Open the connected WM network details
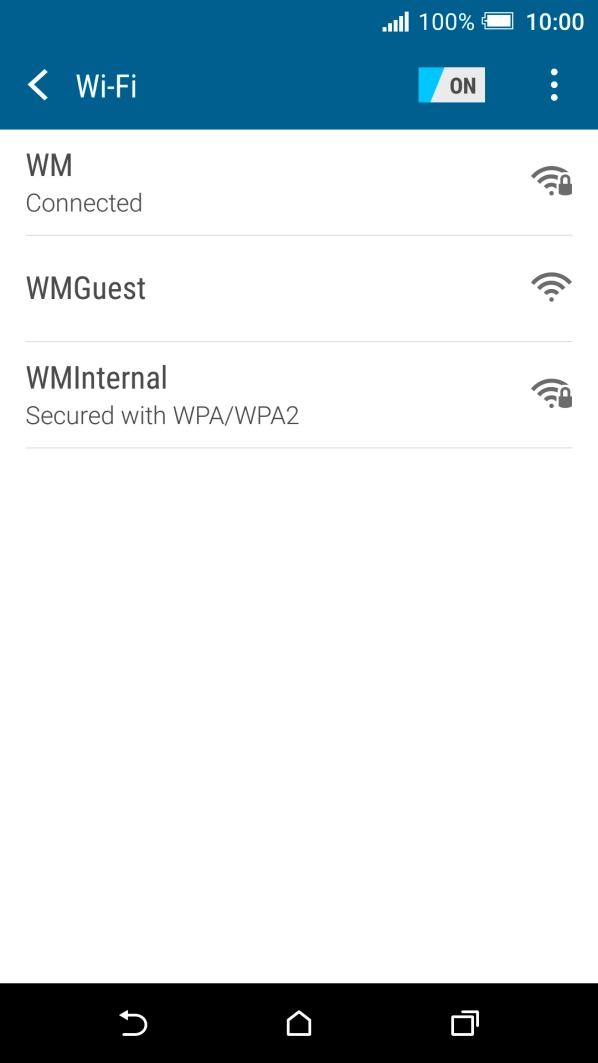Viewport: 598px width, 1063px height. [299, 182]
